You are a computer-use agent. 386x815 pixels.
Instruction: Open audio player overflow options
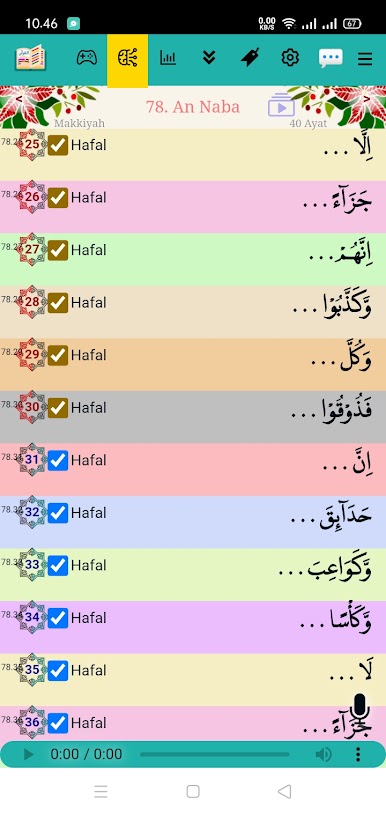358,754
